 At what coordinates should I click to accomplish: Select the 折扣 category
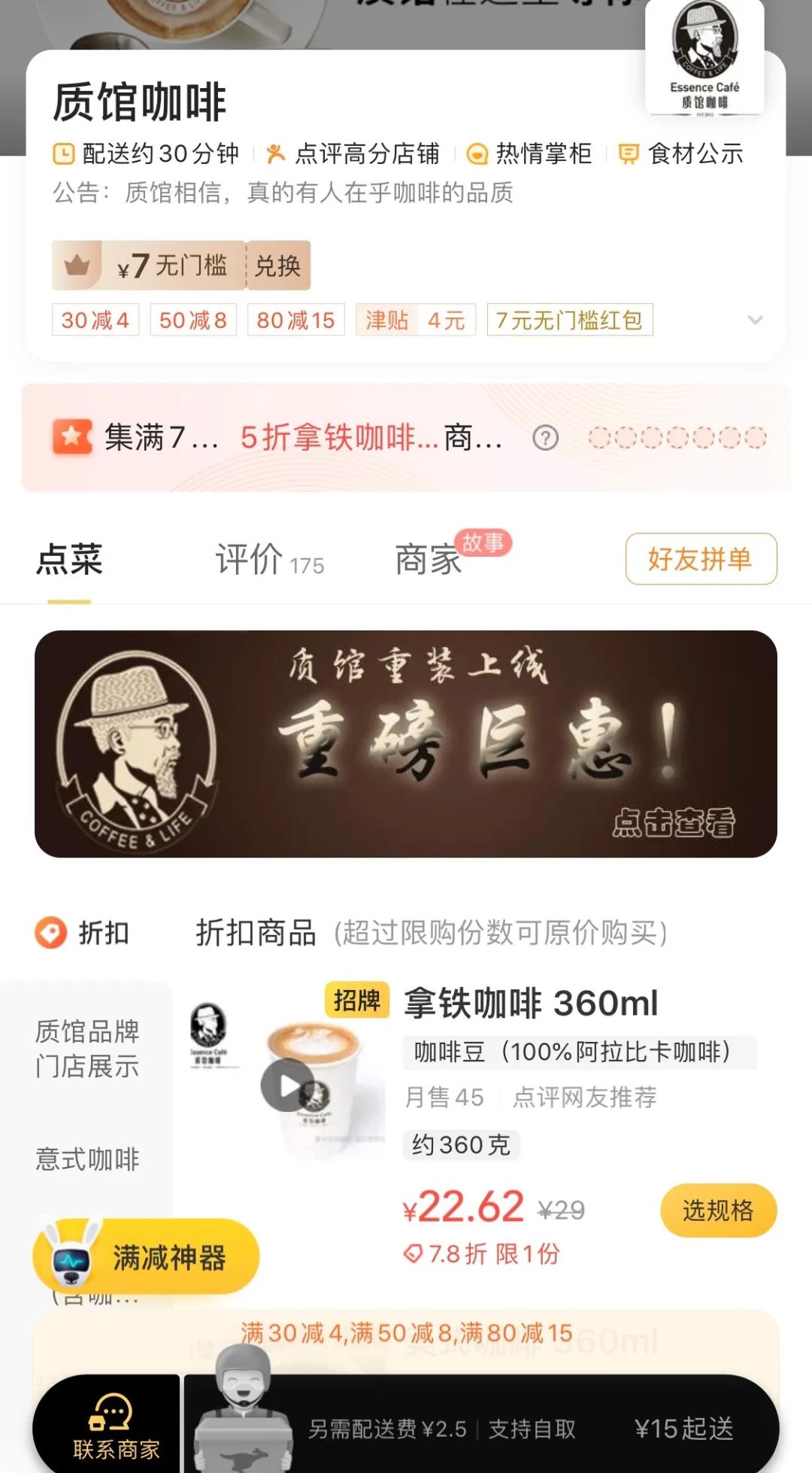[84, 933]
